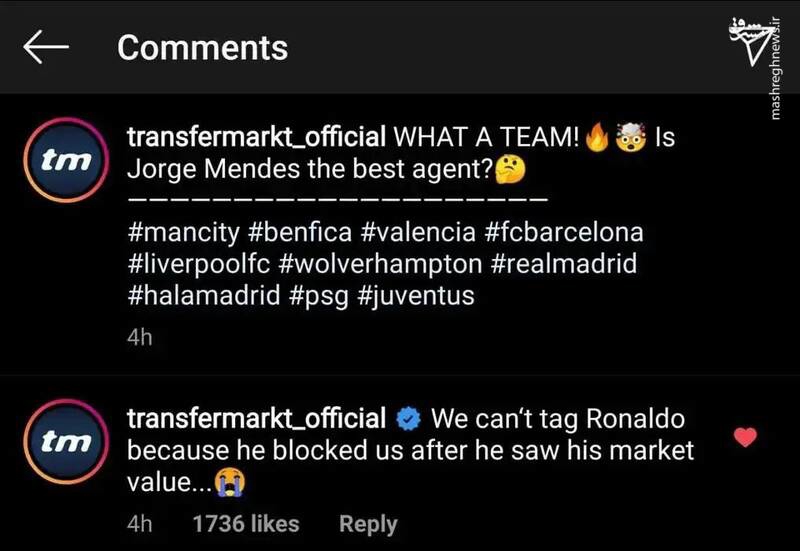Open the #wolverhampton hashtag

[378, 265]
